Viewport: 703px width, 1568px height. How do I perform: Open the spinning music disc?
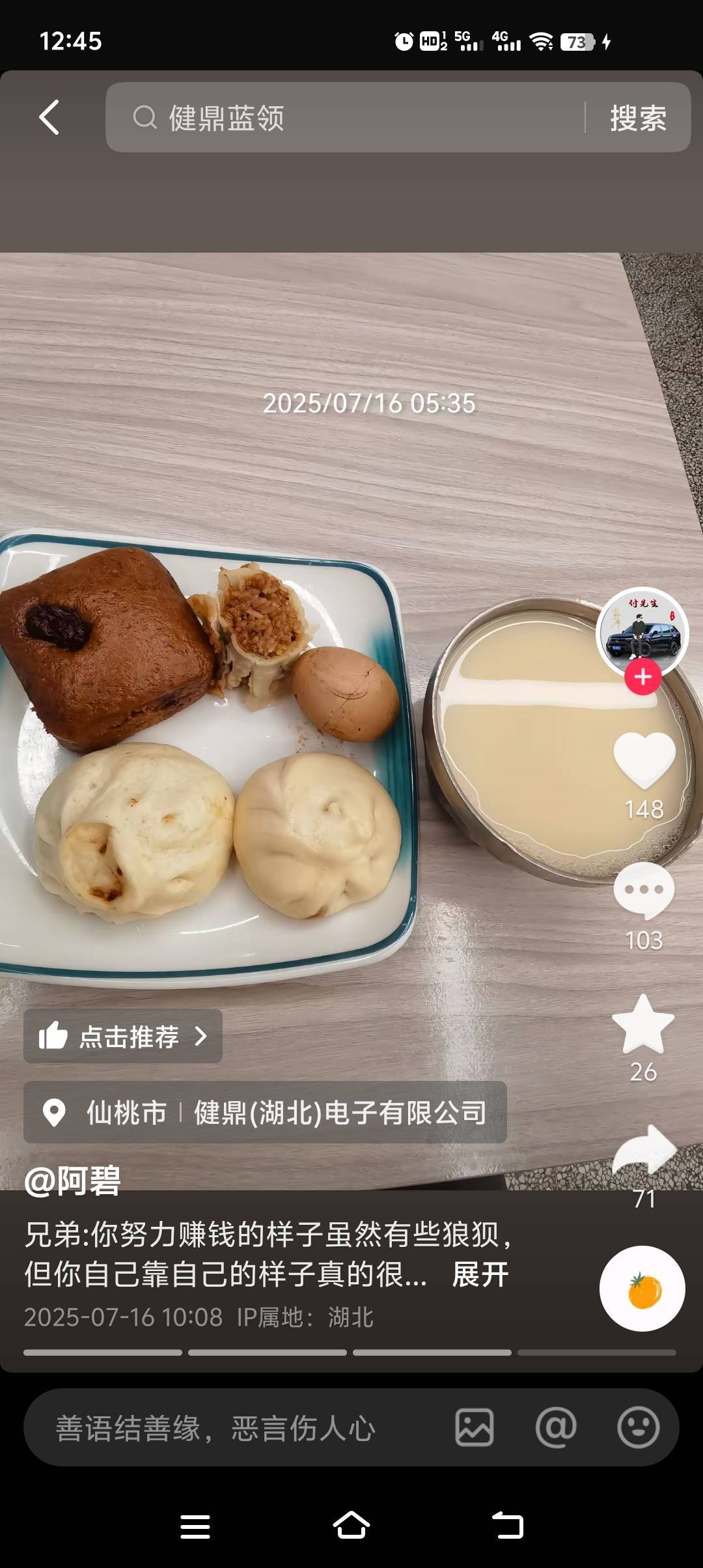[x=642, y=1288]
